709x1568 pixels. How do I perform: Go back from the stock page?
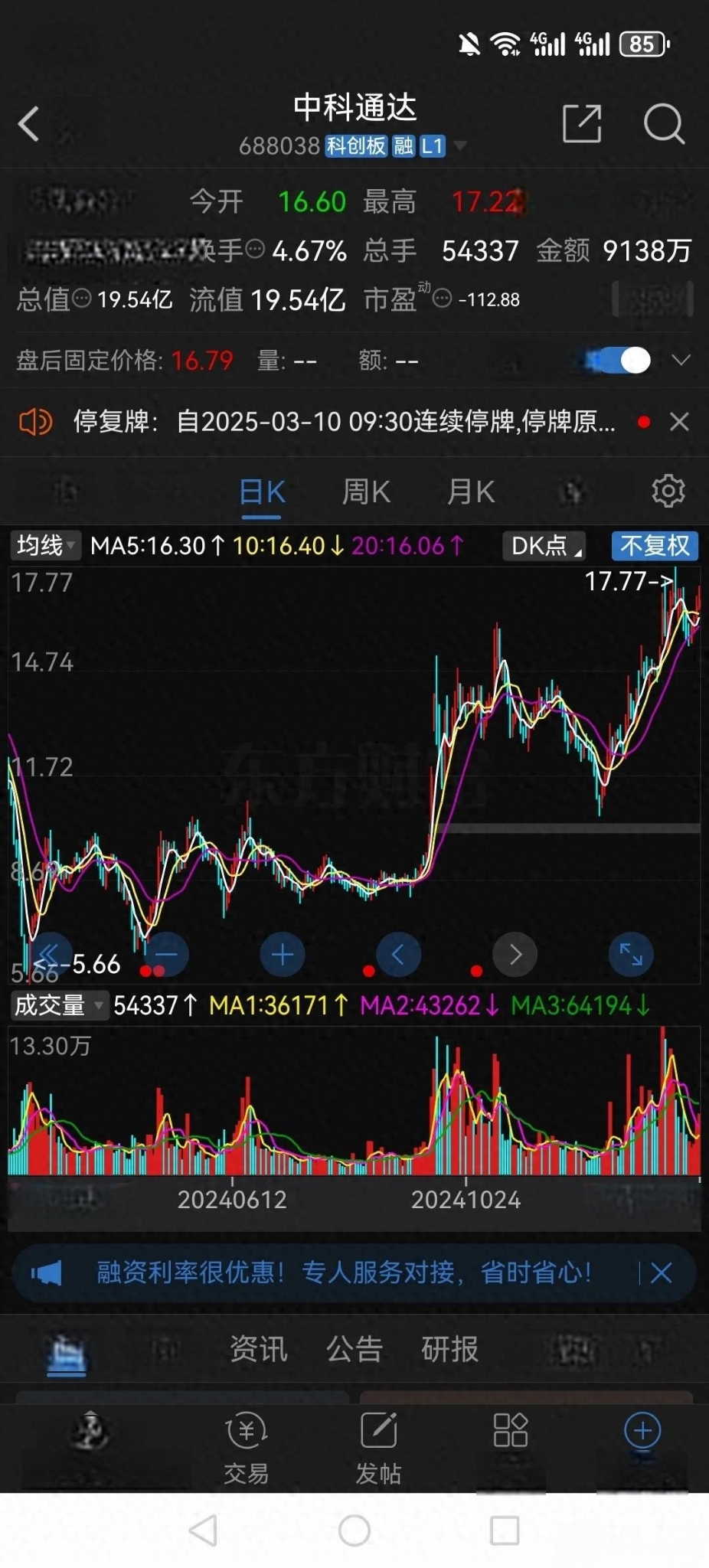[x=29, y=124]
